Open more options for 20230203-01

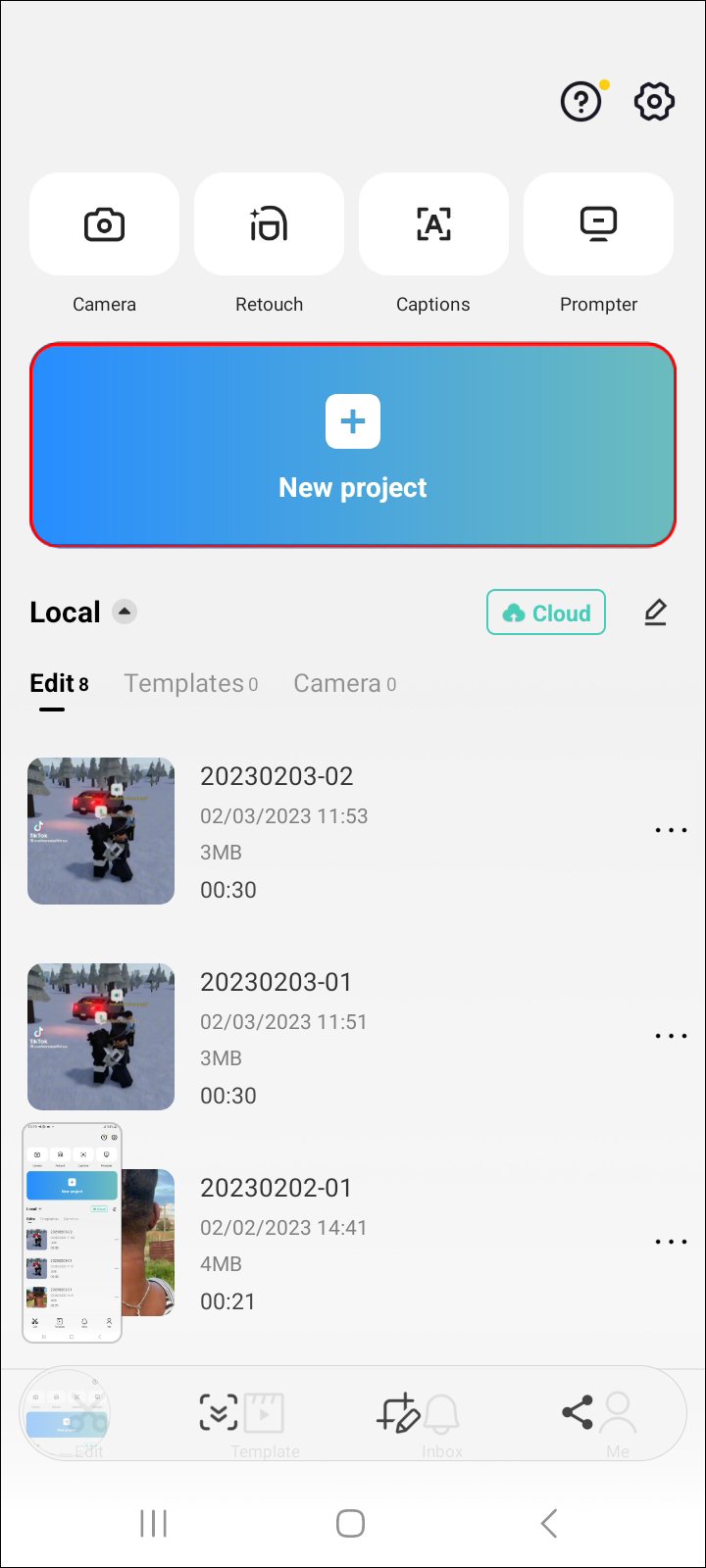point(671,1037)
